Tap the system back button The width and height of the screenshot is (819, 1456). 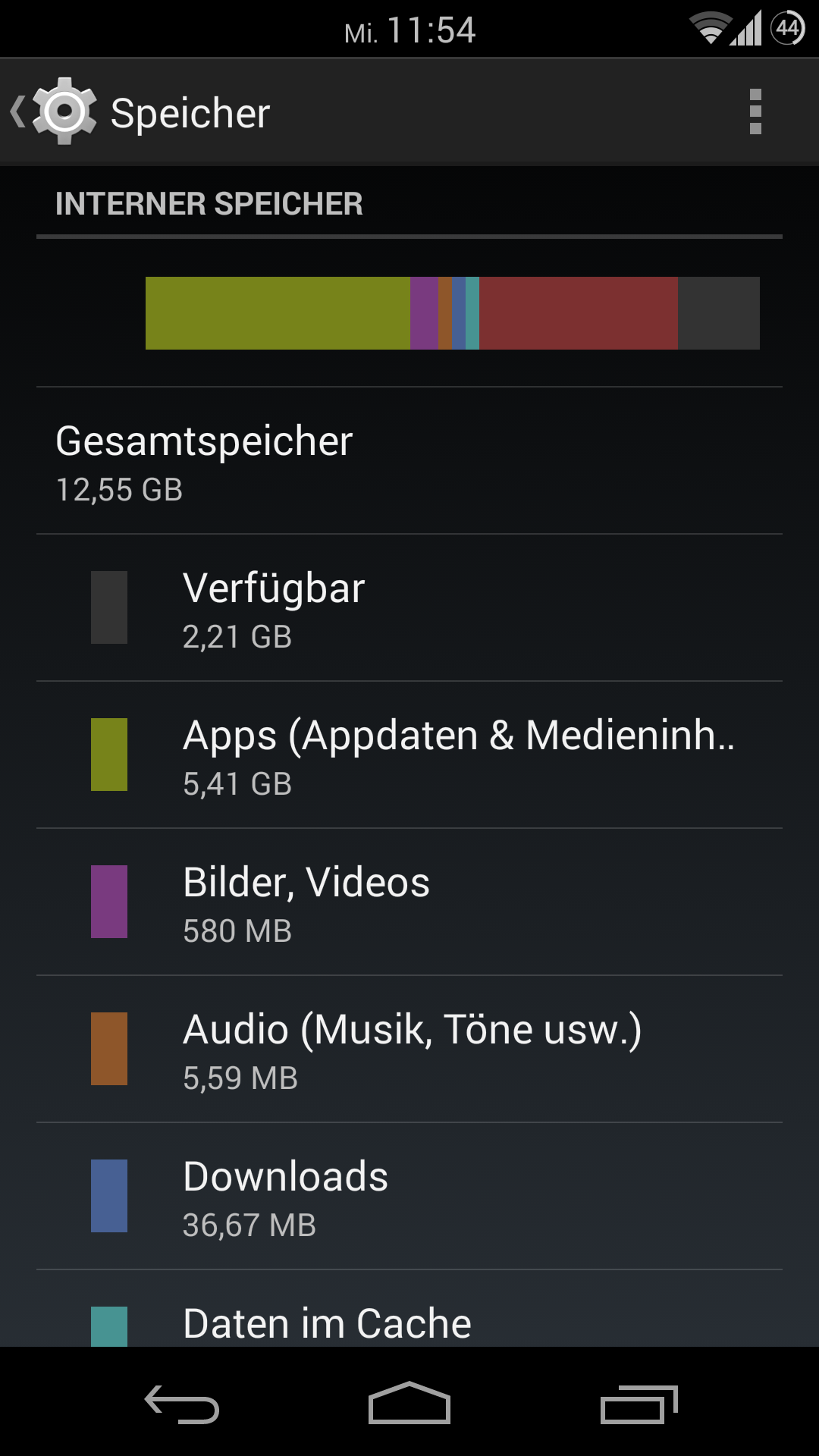point(182,1404)
